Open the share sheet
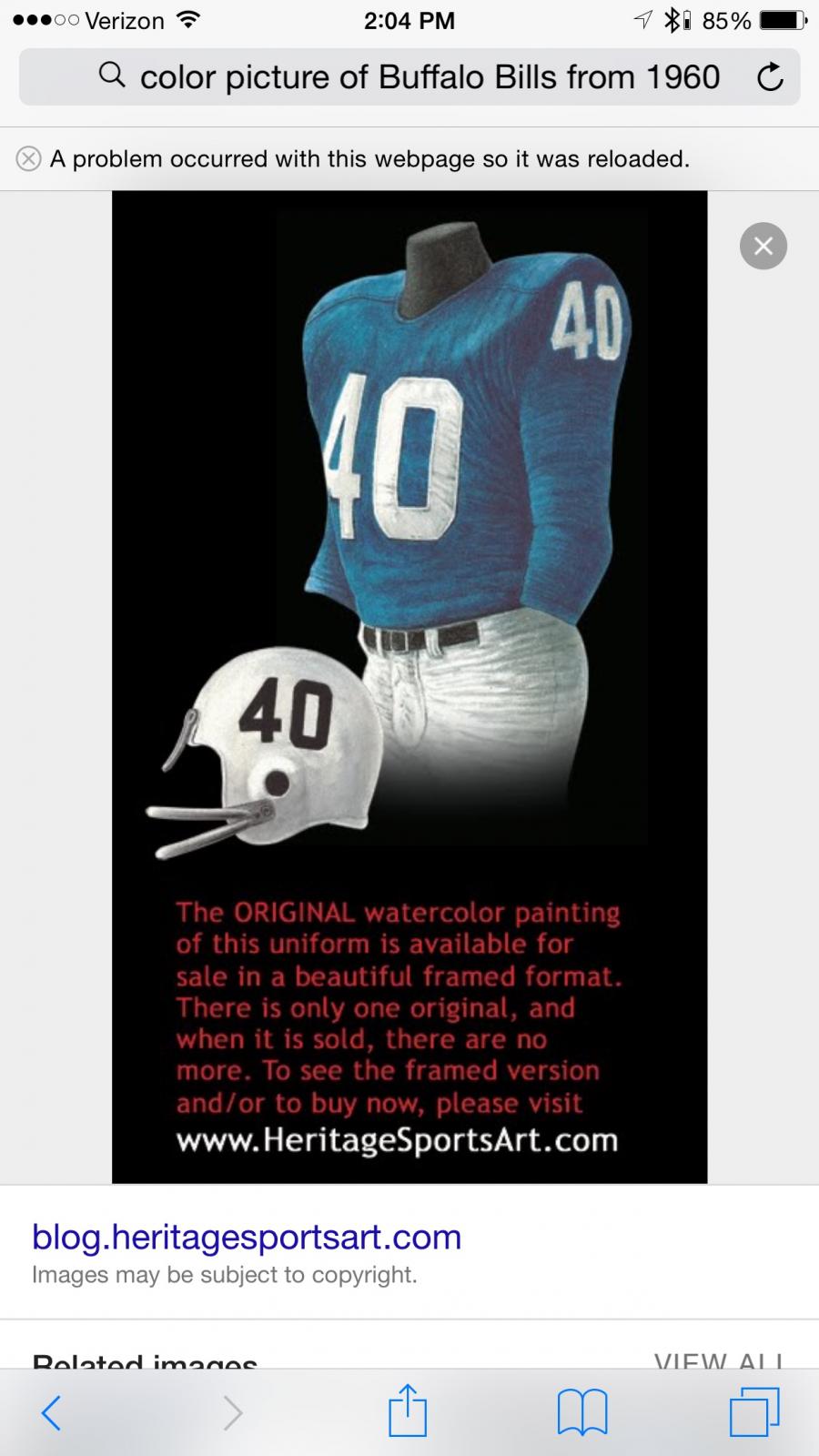The width and height of the screenshot is (819, 1456). (408, 1410)
